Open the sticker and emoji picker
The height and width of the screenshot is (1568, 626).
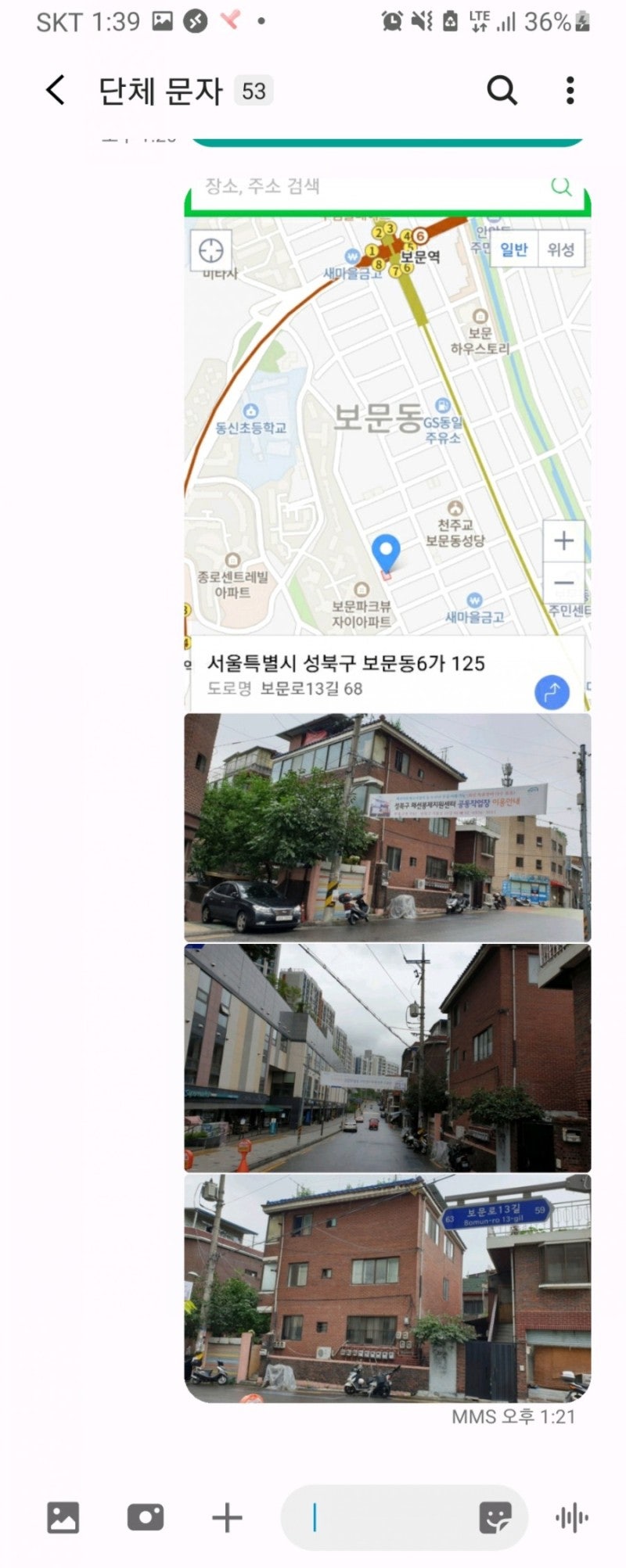[495, 1518]
